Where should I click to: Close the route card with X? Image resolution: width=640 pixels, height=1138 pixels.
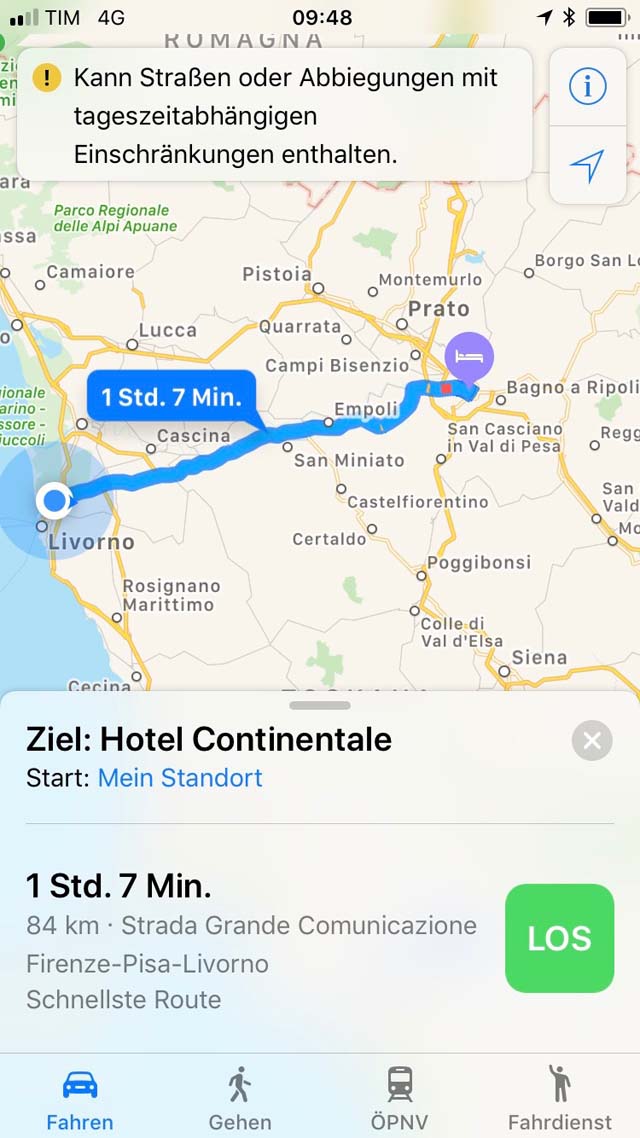pos(591,740)
